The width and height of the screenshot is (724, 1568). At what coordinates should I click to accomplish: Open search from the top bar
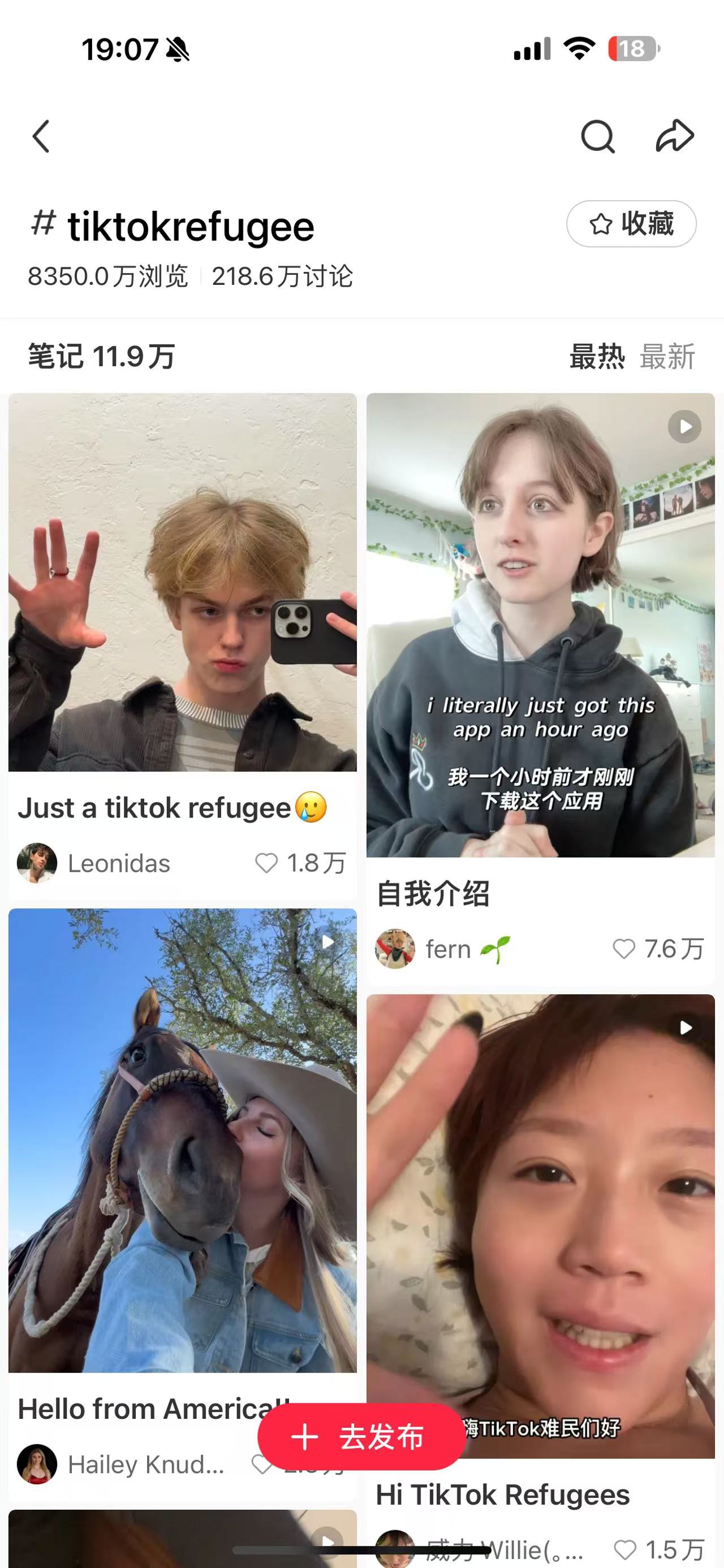tap(597, 136)
